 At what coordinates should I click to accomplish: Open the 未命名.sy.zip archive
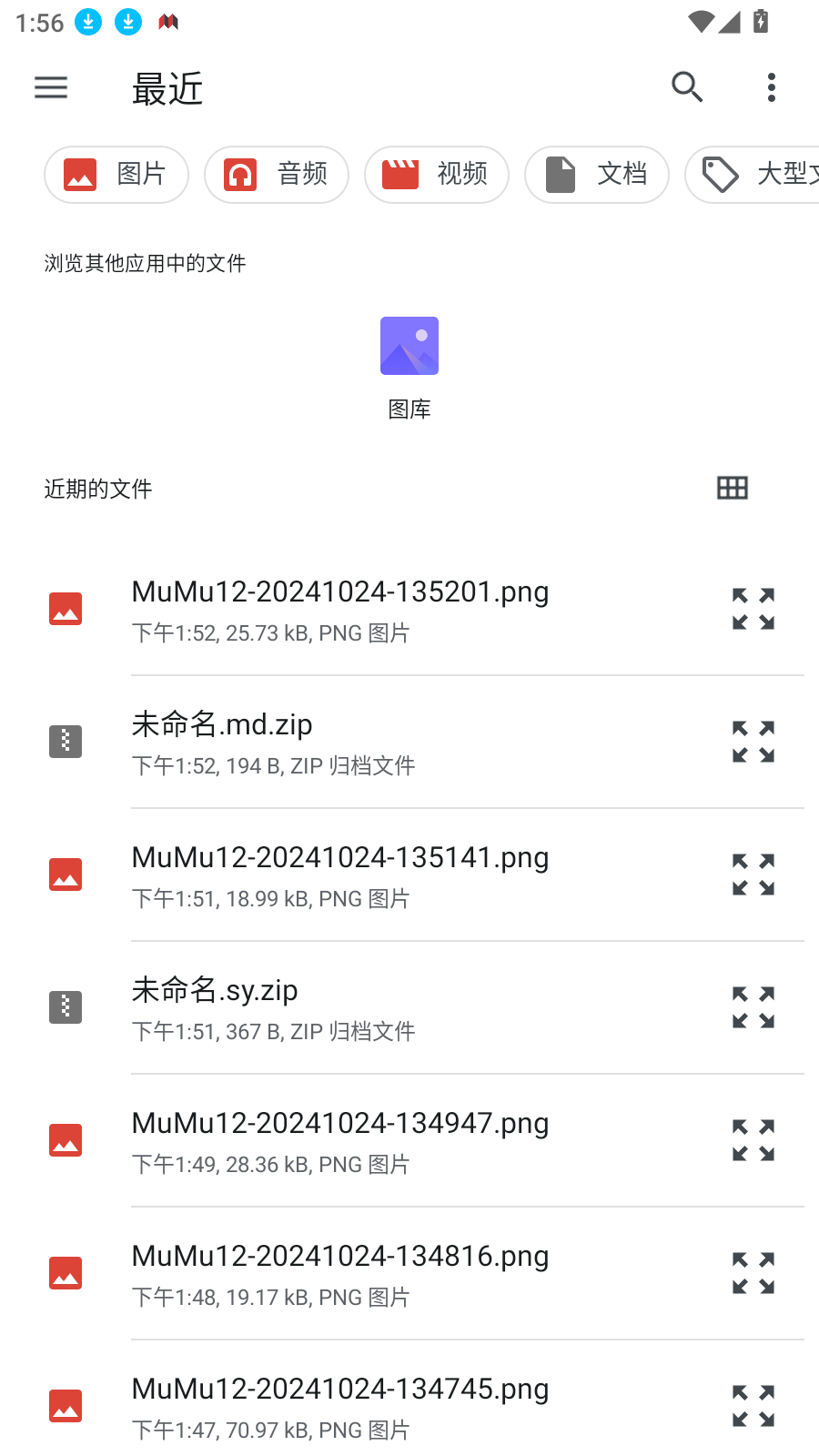point(273,1007)
